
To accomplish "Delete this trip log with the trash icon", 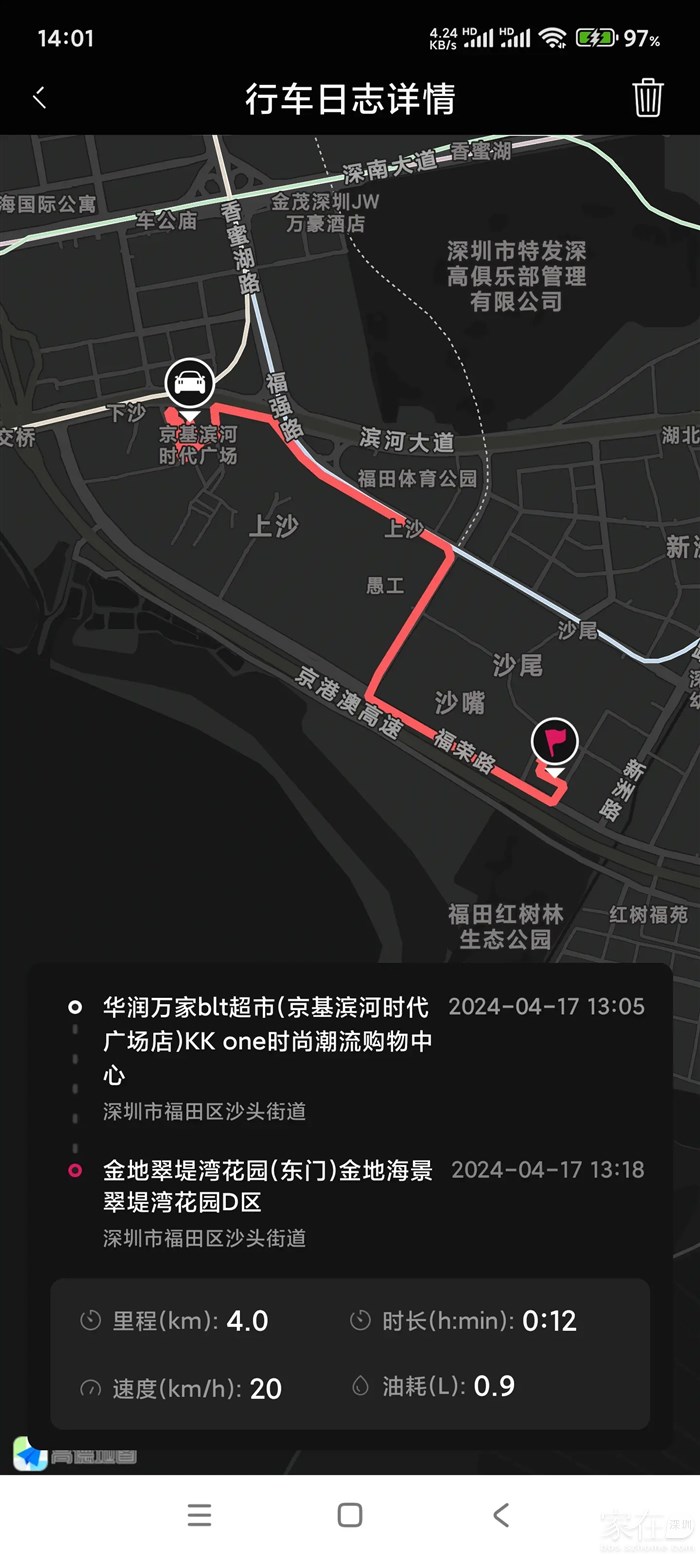I will [x=647, y=98].
